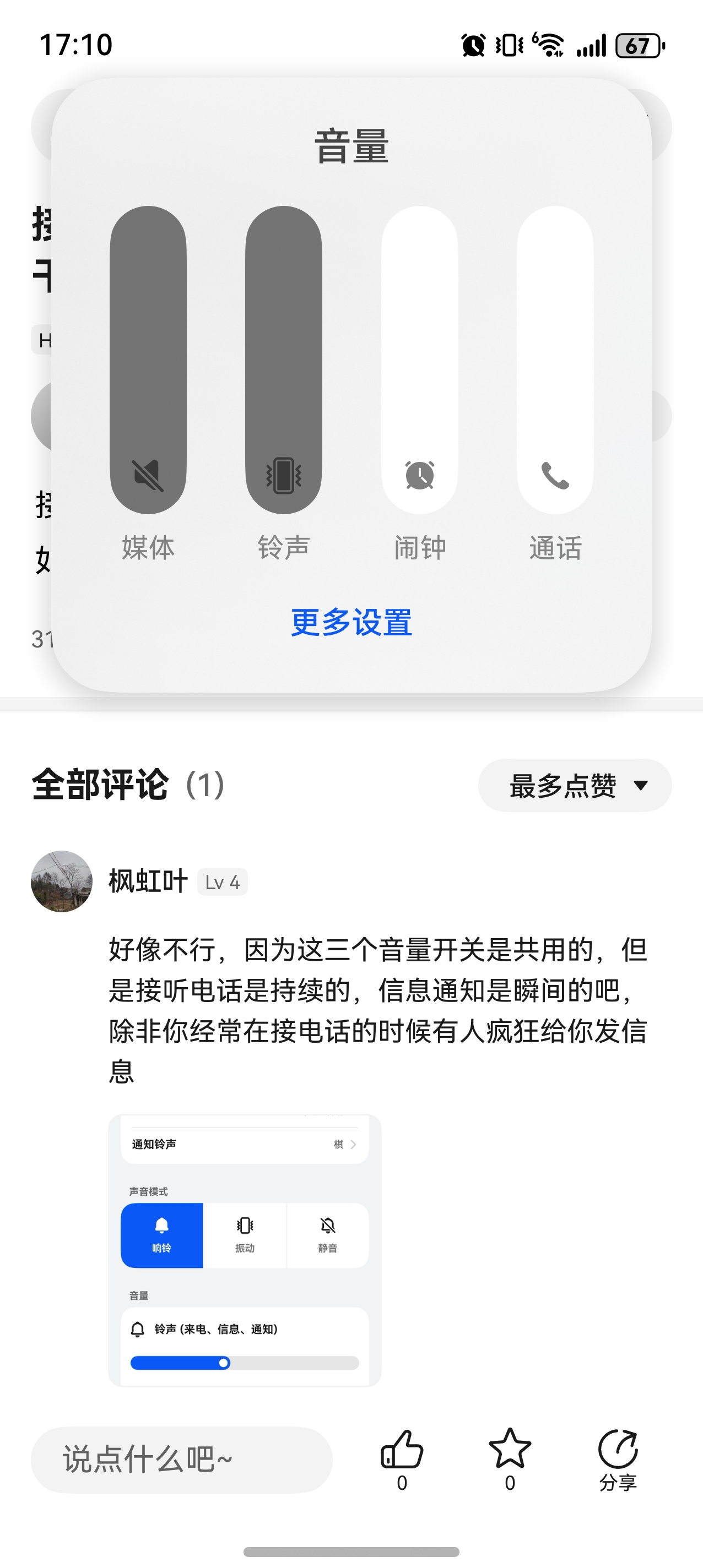
Task: Adjust the 闹钟 alarm volume slider
Action: coord(419,359)
